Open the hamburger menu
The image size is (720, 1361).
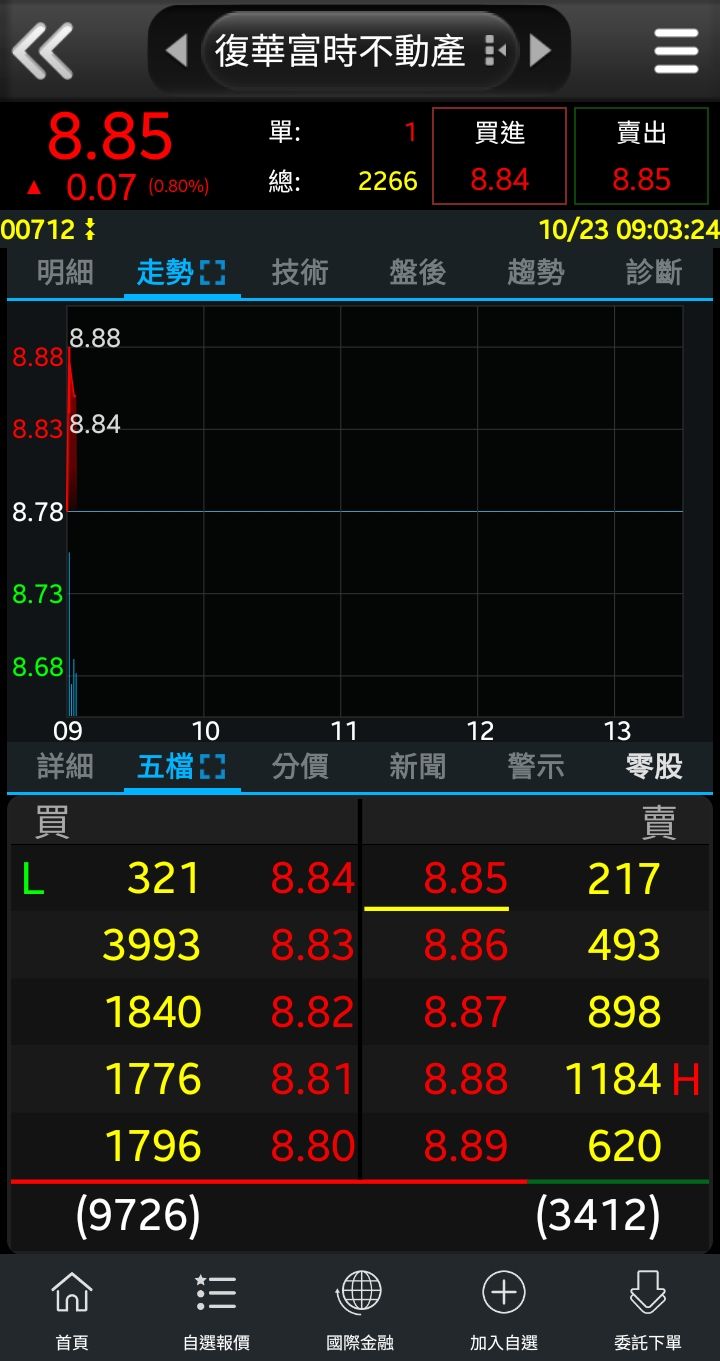point(676,50)
